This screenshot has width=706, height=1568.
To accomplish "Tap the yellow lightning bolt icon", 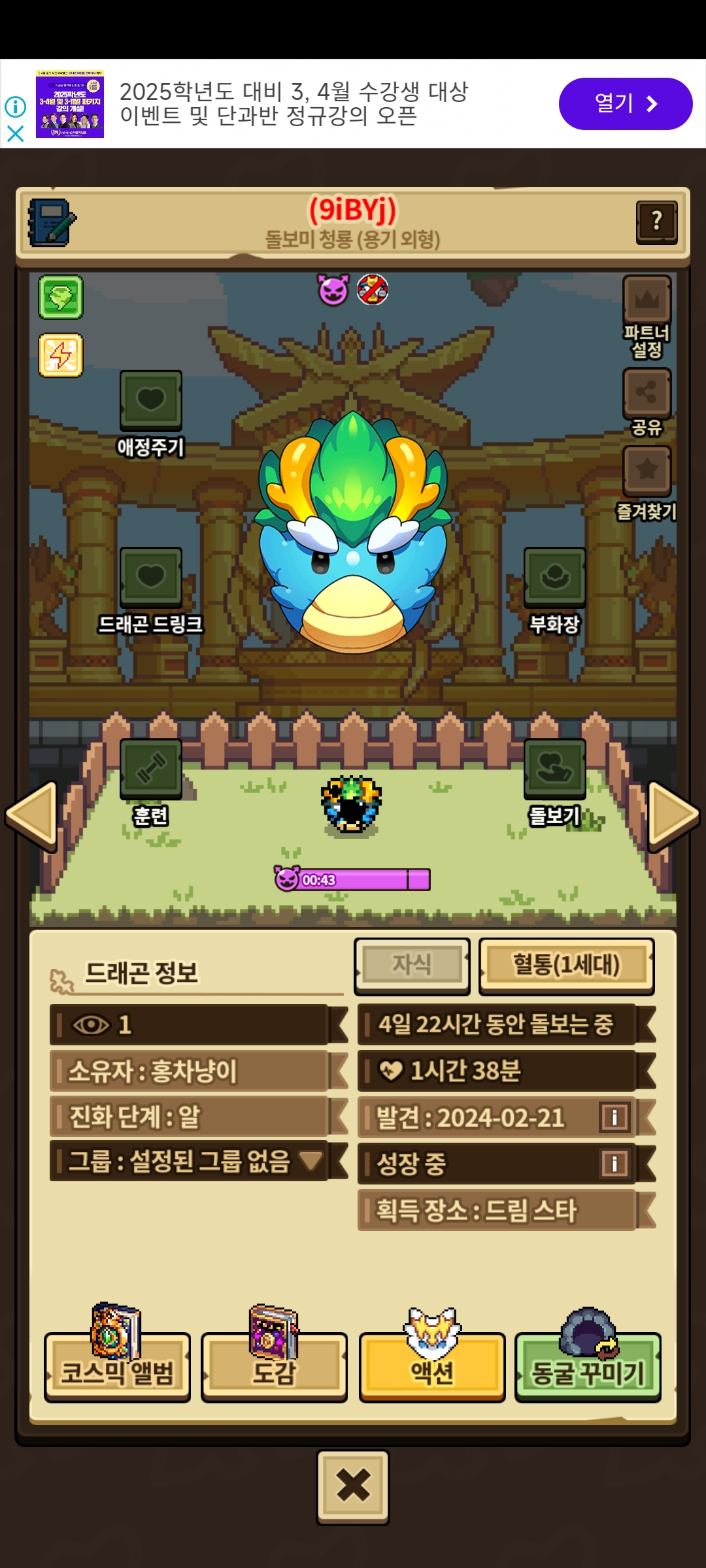I will click(61, 355).
